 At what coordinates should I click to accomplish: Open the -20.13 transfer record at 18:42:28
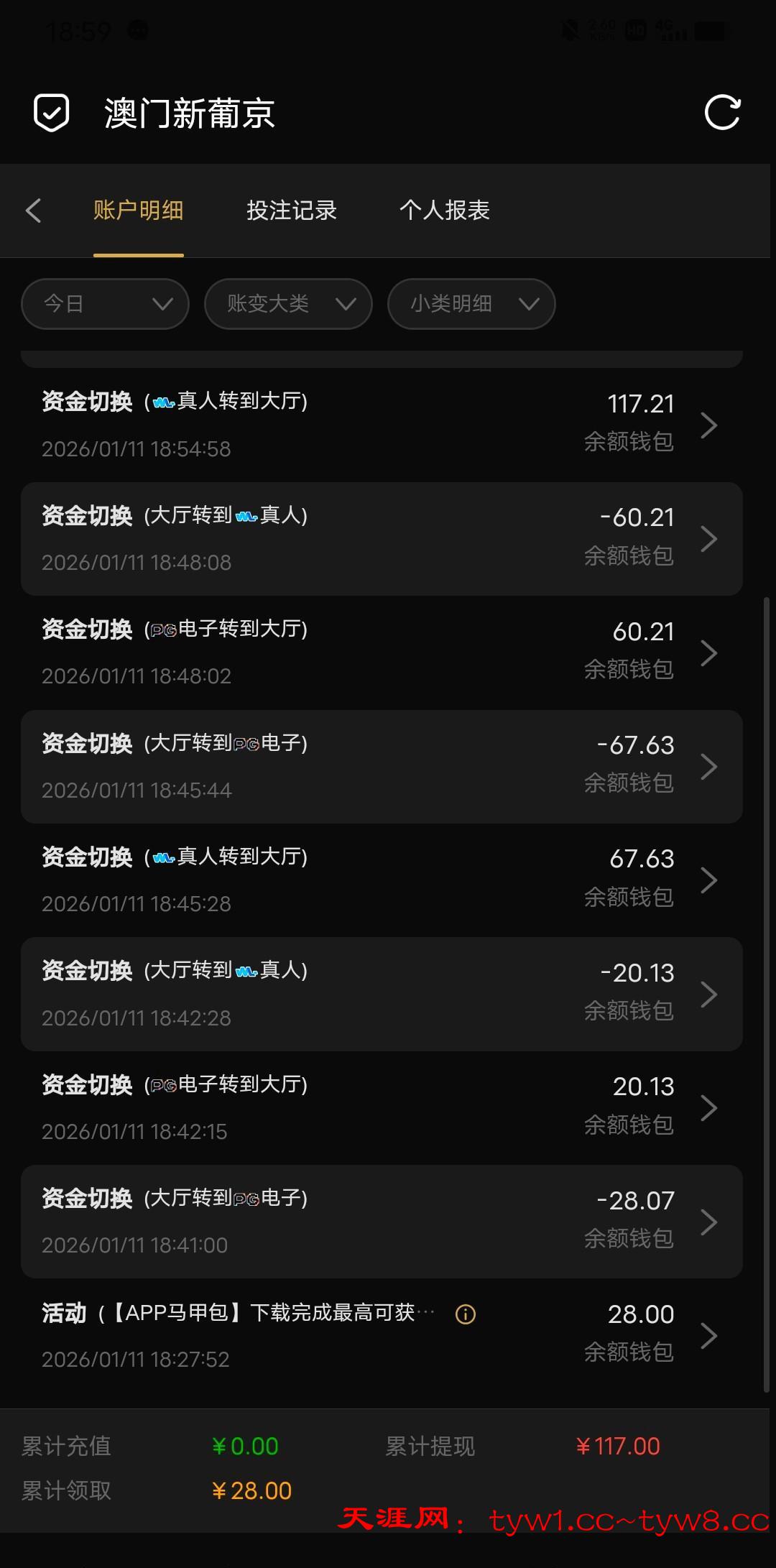pyautogui.click(x=381, y=995)
